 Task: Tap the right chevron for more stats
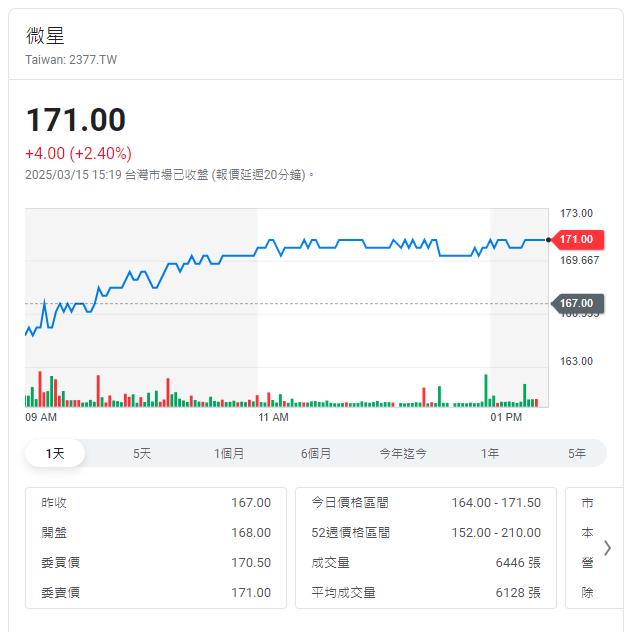(607, 547)
